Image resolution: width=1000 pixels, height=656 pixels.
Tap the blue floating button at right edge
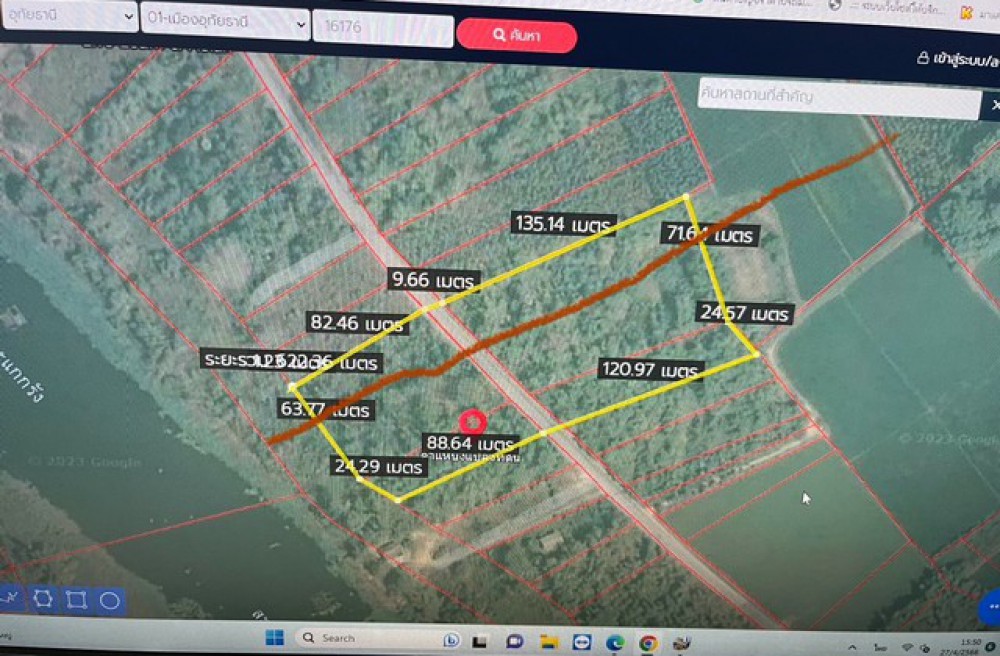(x=990, y=607)
